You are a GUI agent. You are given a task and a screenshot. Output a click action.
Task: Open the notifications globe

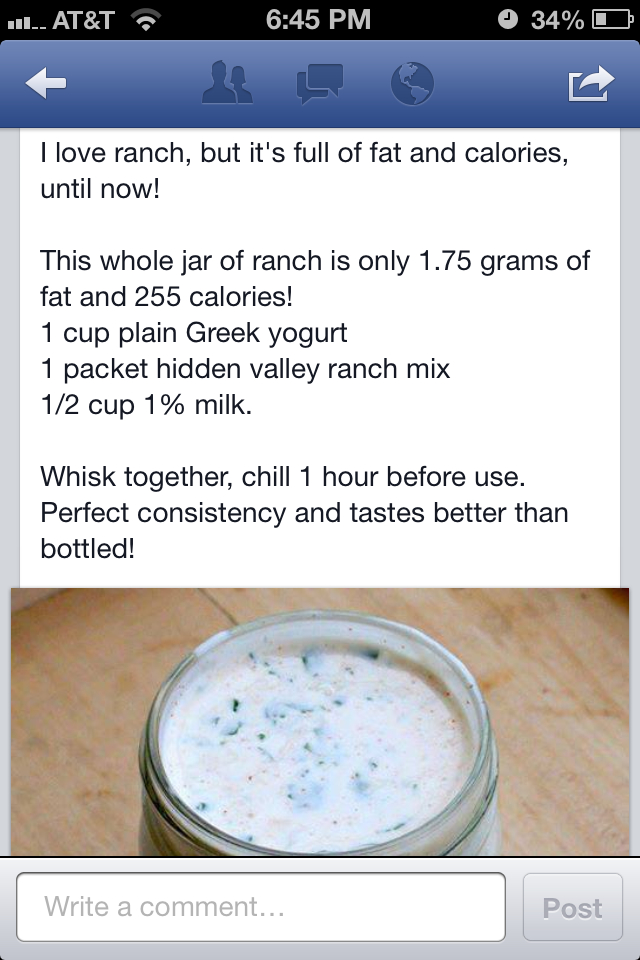pos(410,84)
